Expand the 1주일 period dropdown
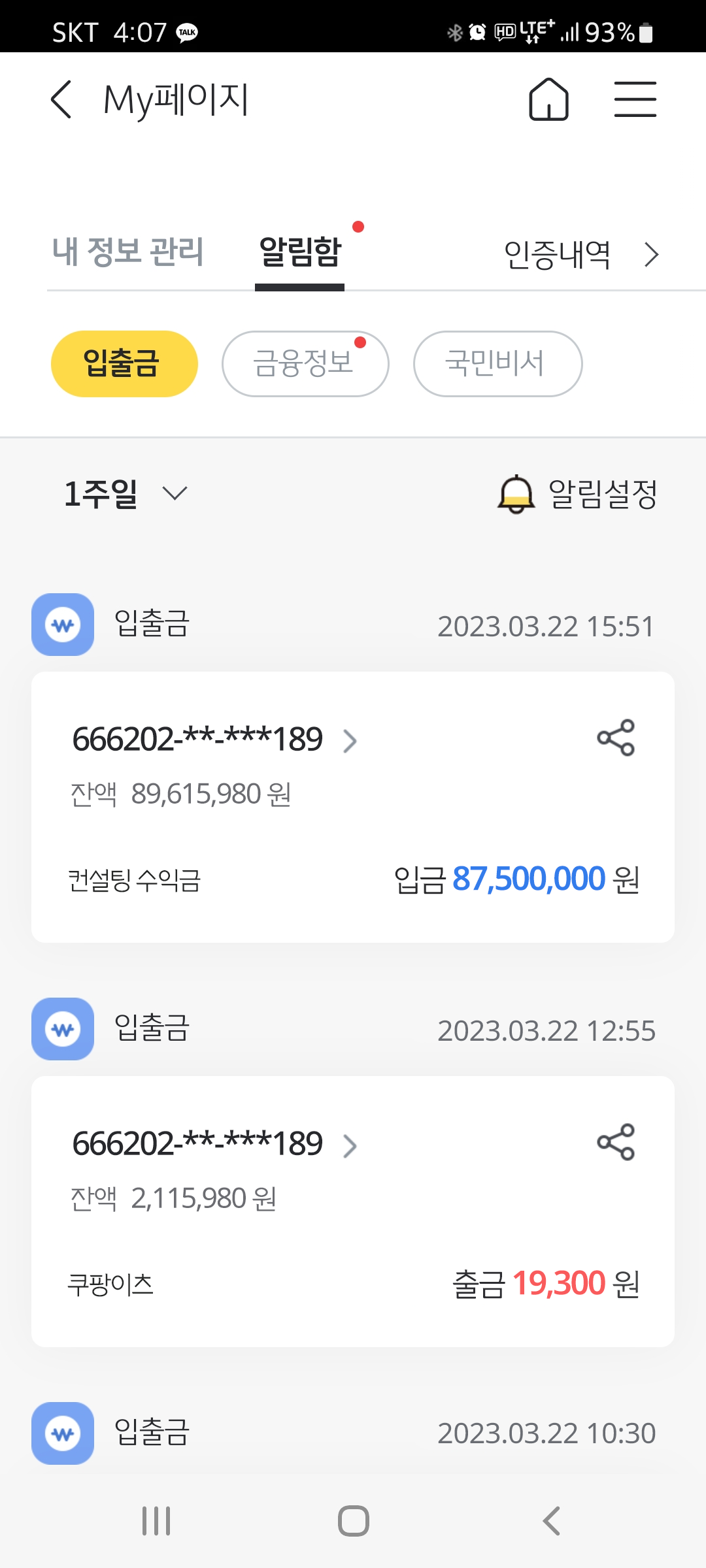The height and width of the screenshot is (1568, 706). pos(126,493)
